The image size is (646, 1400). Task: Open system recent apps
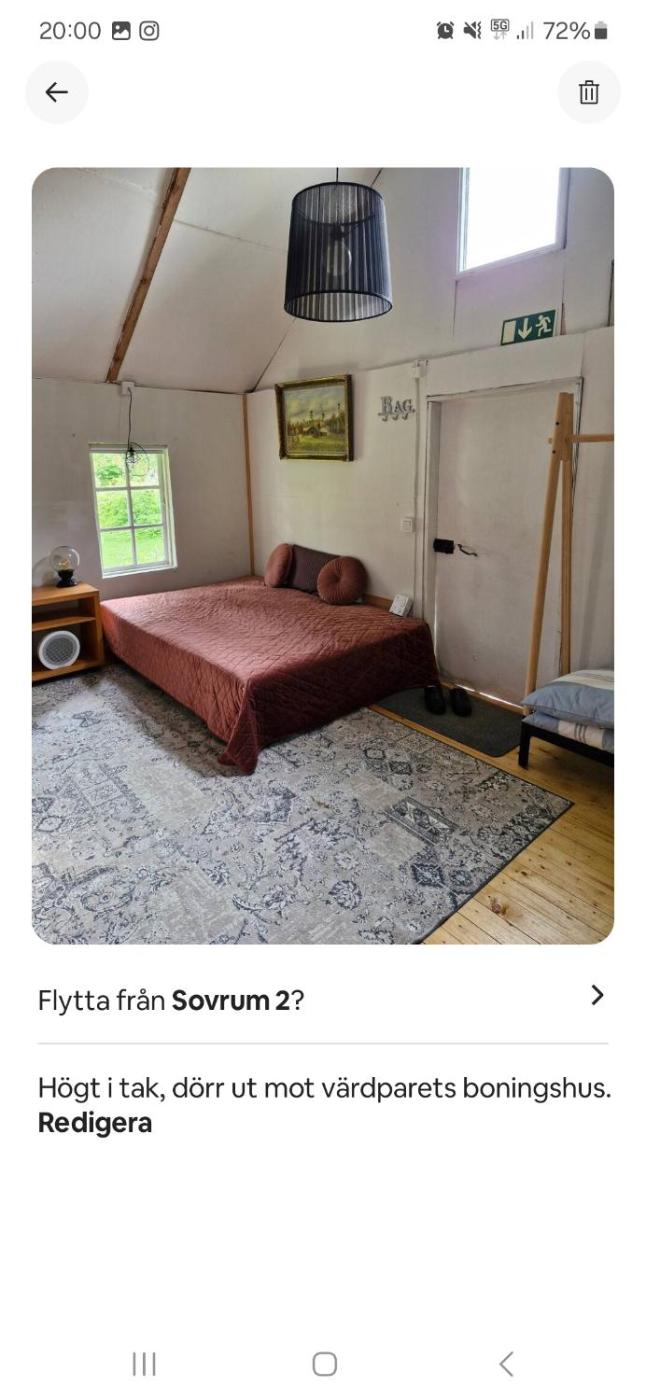point(144,1364)
